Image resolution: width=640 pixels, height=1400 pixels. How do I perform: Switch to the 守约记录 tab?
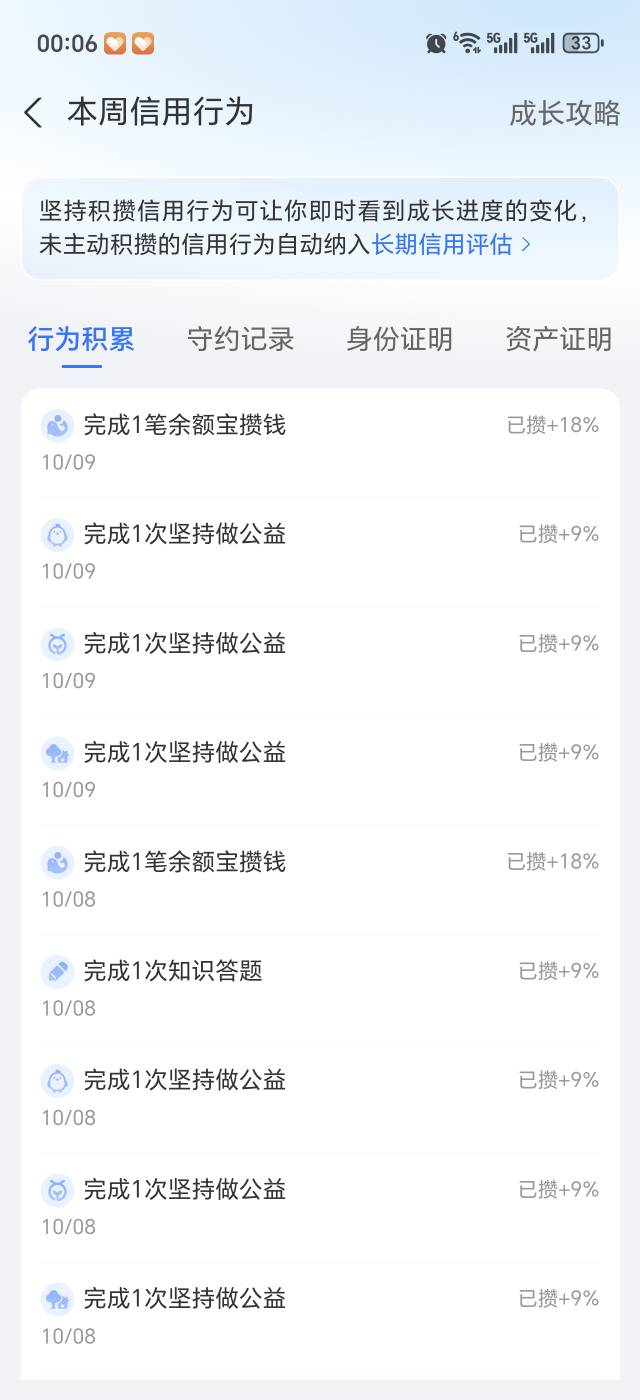coord(241,339)
